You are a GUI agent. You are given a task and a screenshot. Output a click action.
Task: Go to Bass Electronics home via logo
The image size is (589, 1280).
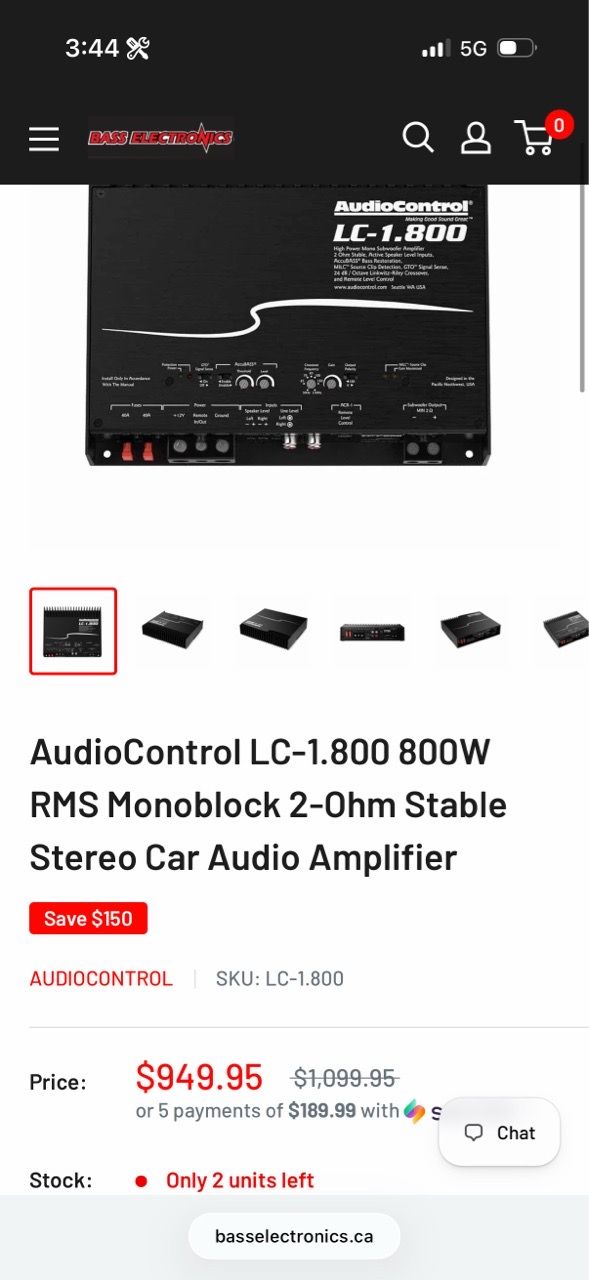click(161, 138)
